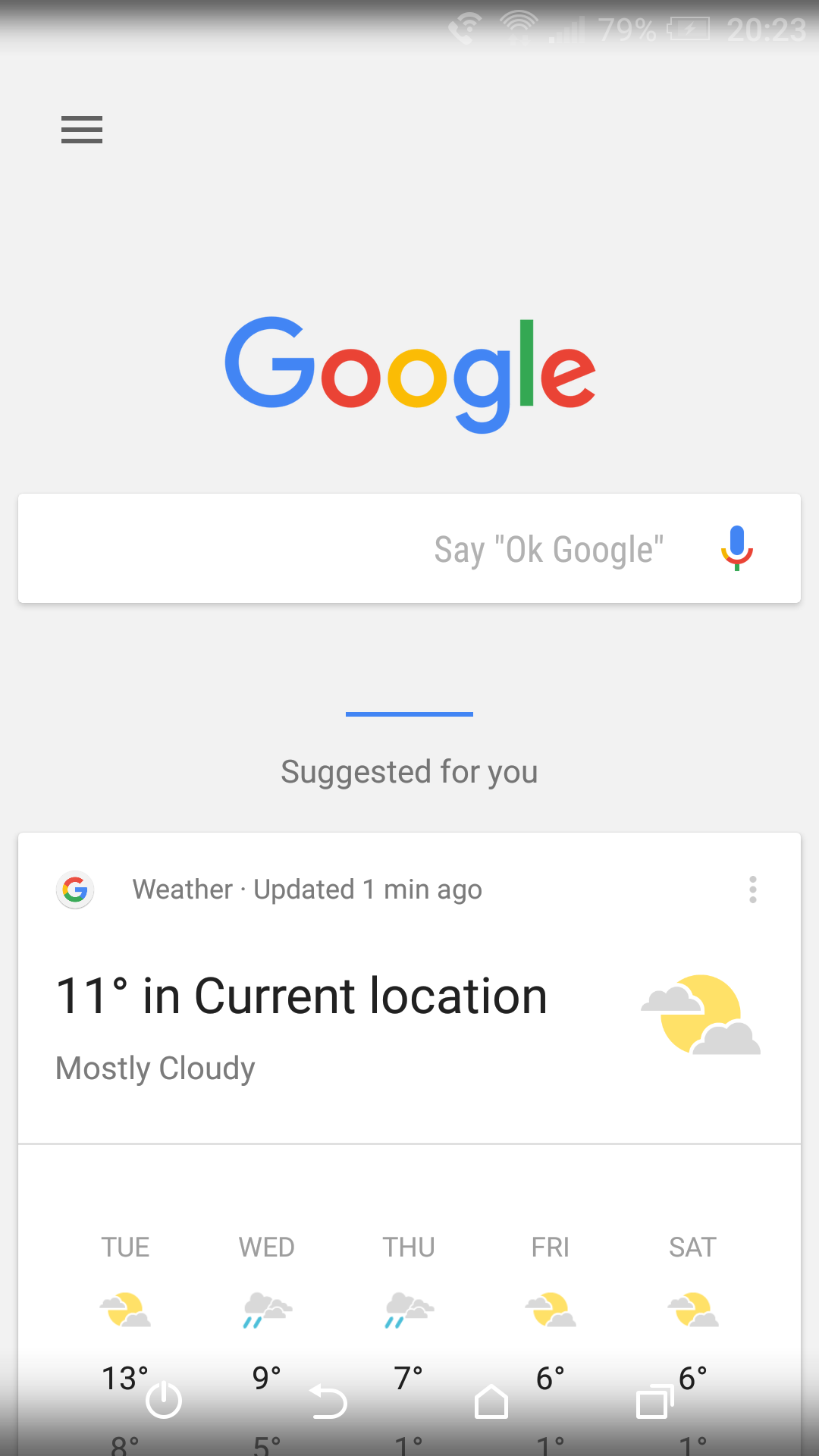Open the weather card overflow menu
This screenshot has height=1456, width=819.
pyautogui.click(x=752, y=890)
